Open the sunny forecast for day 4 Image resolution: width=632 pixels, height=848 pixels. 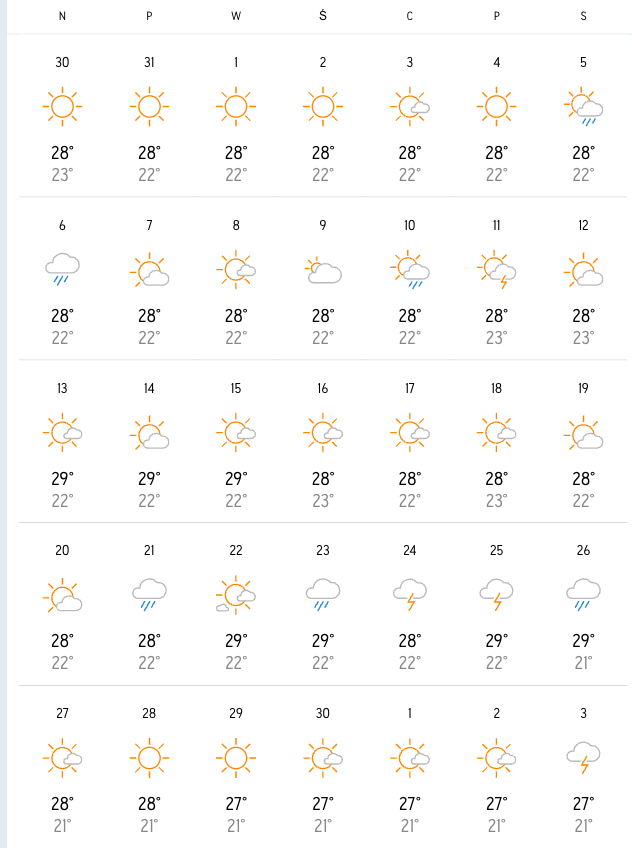click(496, 117)
